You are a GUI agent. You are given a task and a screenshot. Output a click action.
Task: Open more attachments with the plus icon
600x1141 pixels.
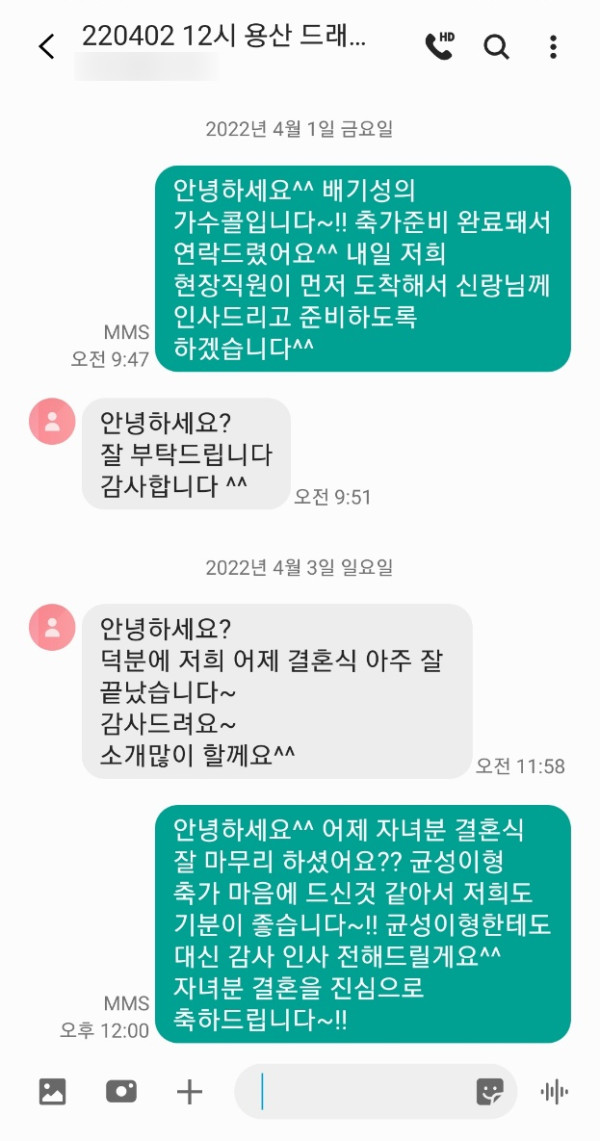pos(189,1092)
